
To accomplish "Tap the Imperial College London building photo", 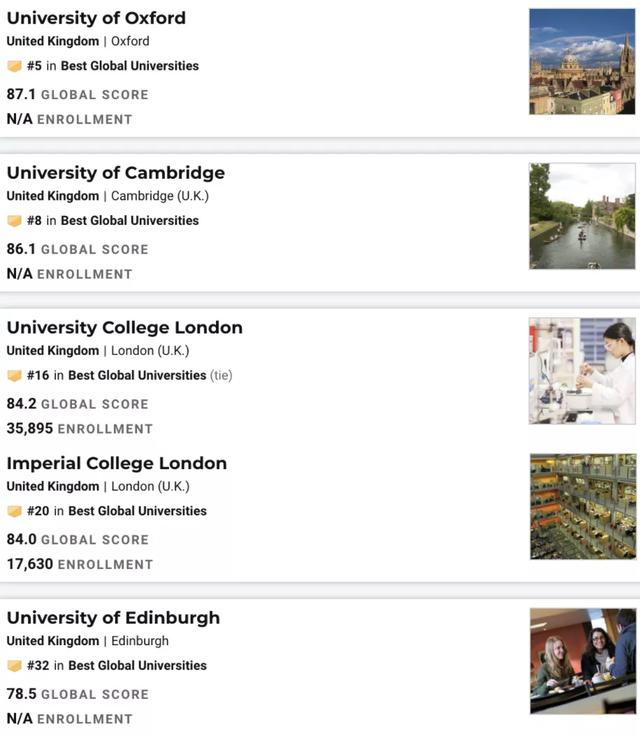I will tap(582, 506).
